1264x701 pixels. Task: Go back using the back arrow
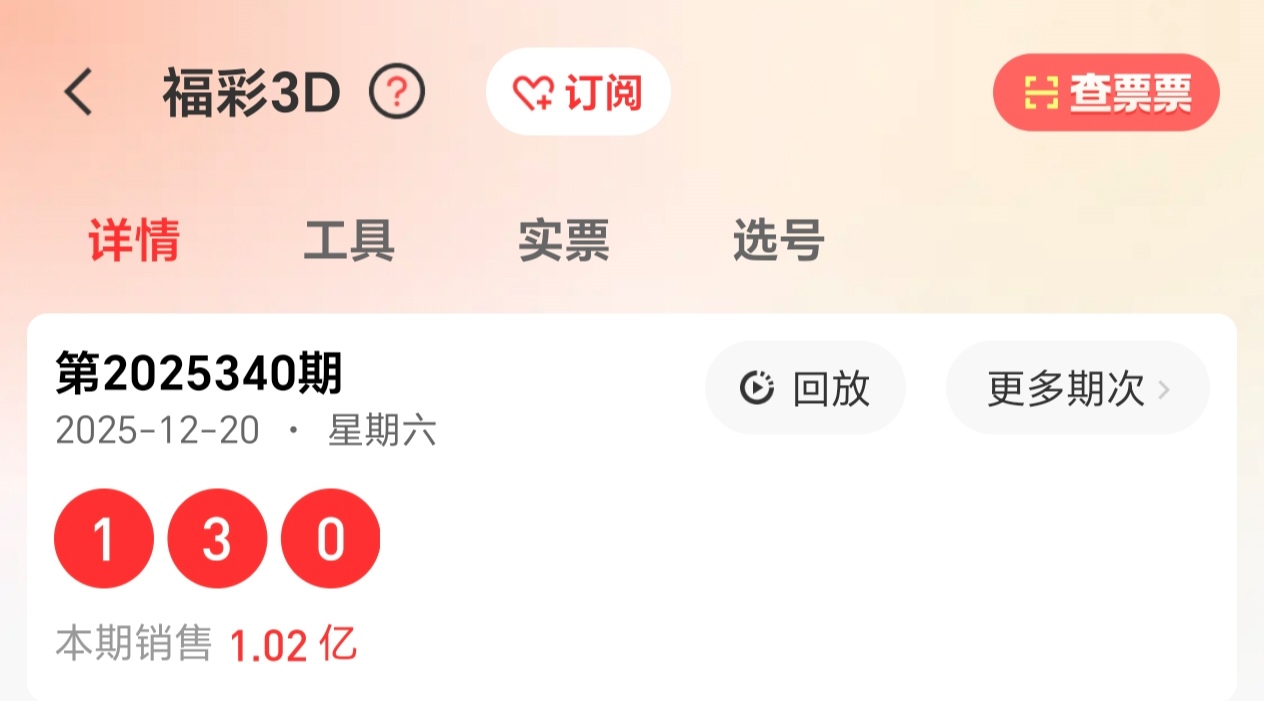(x=79, y=94)
